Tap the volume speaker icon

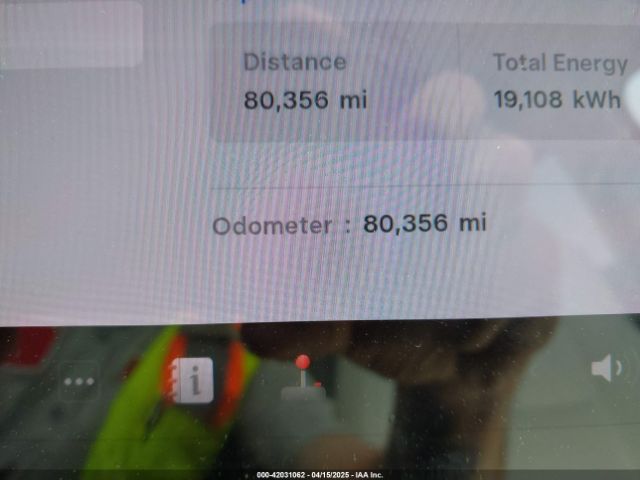[x=606, y=369]
